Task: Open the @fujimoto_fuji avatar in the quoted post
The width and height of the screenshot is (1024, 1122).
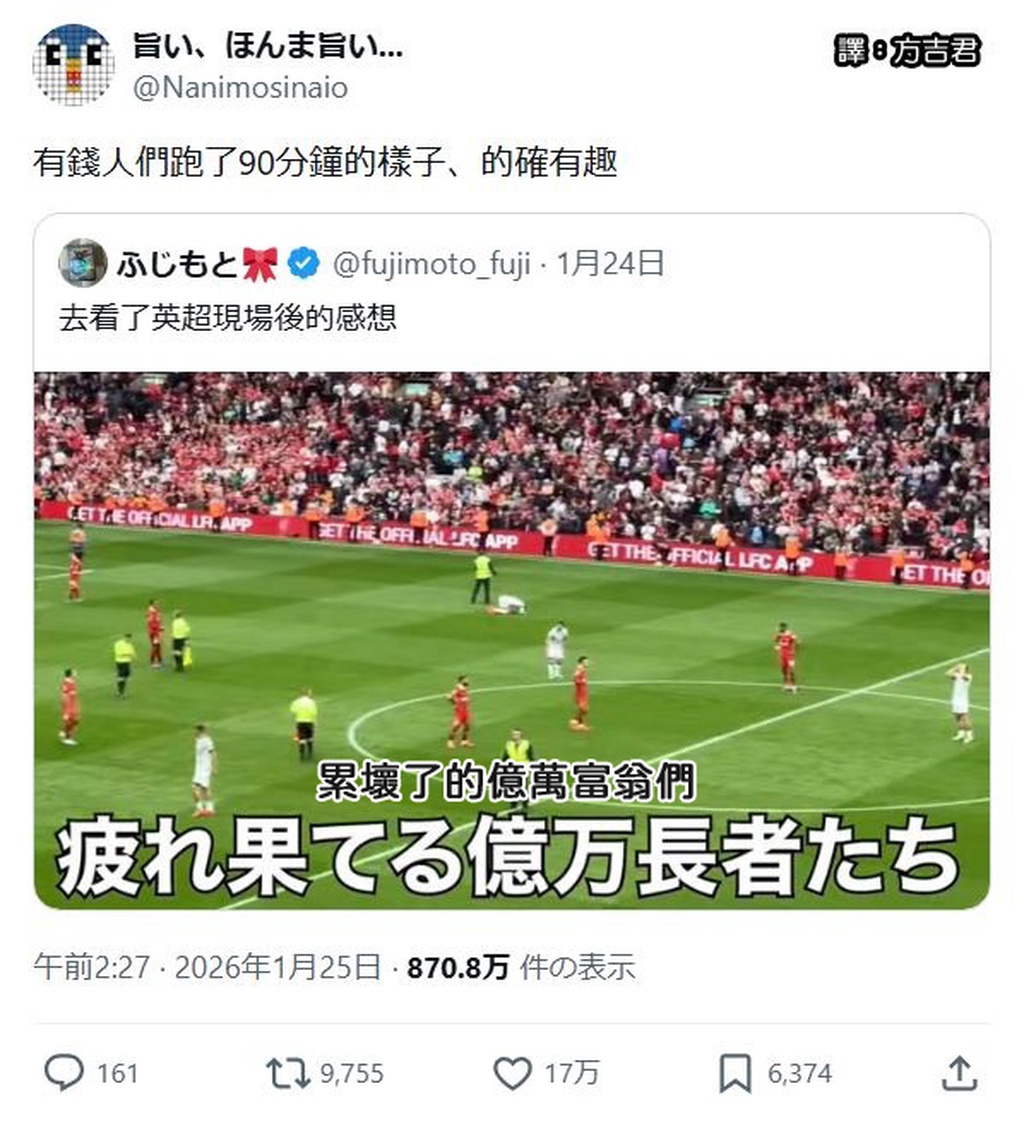Action: pyautogui.click(x=82, y=263)
